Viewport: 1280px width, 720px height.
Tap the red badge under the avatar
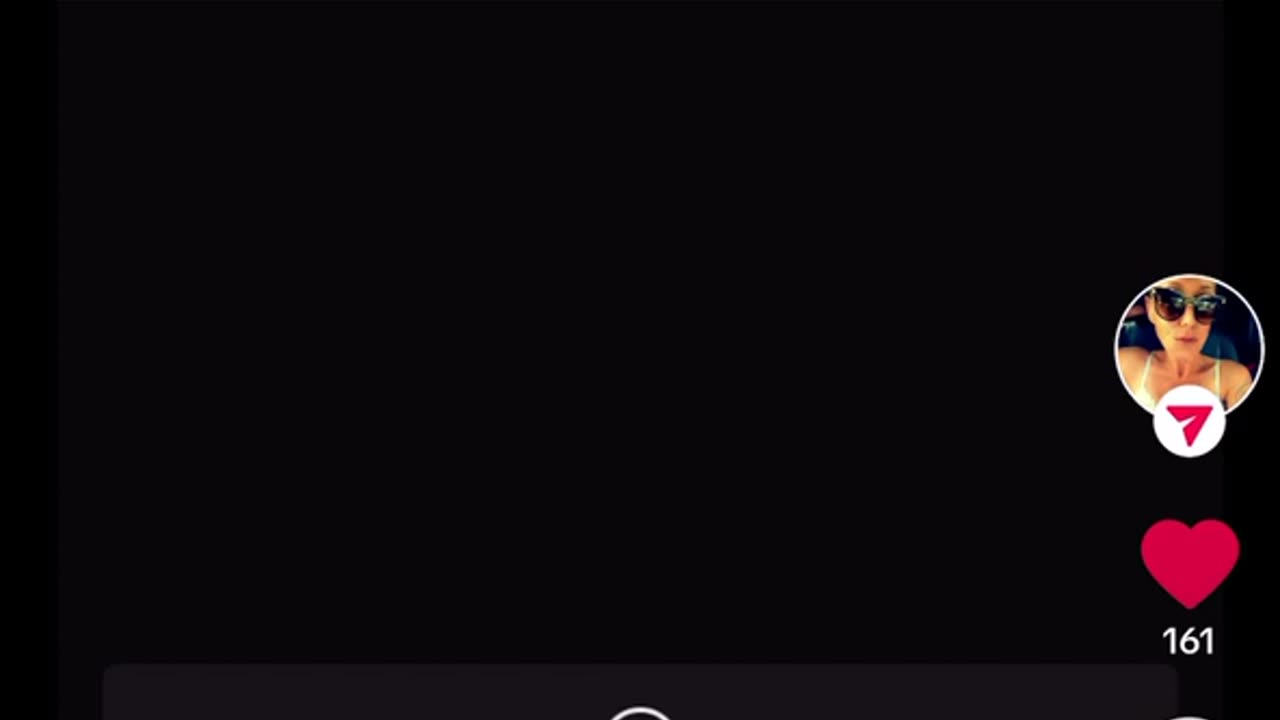[x=1189, y=424]
